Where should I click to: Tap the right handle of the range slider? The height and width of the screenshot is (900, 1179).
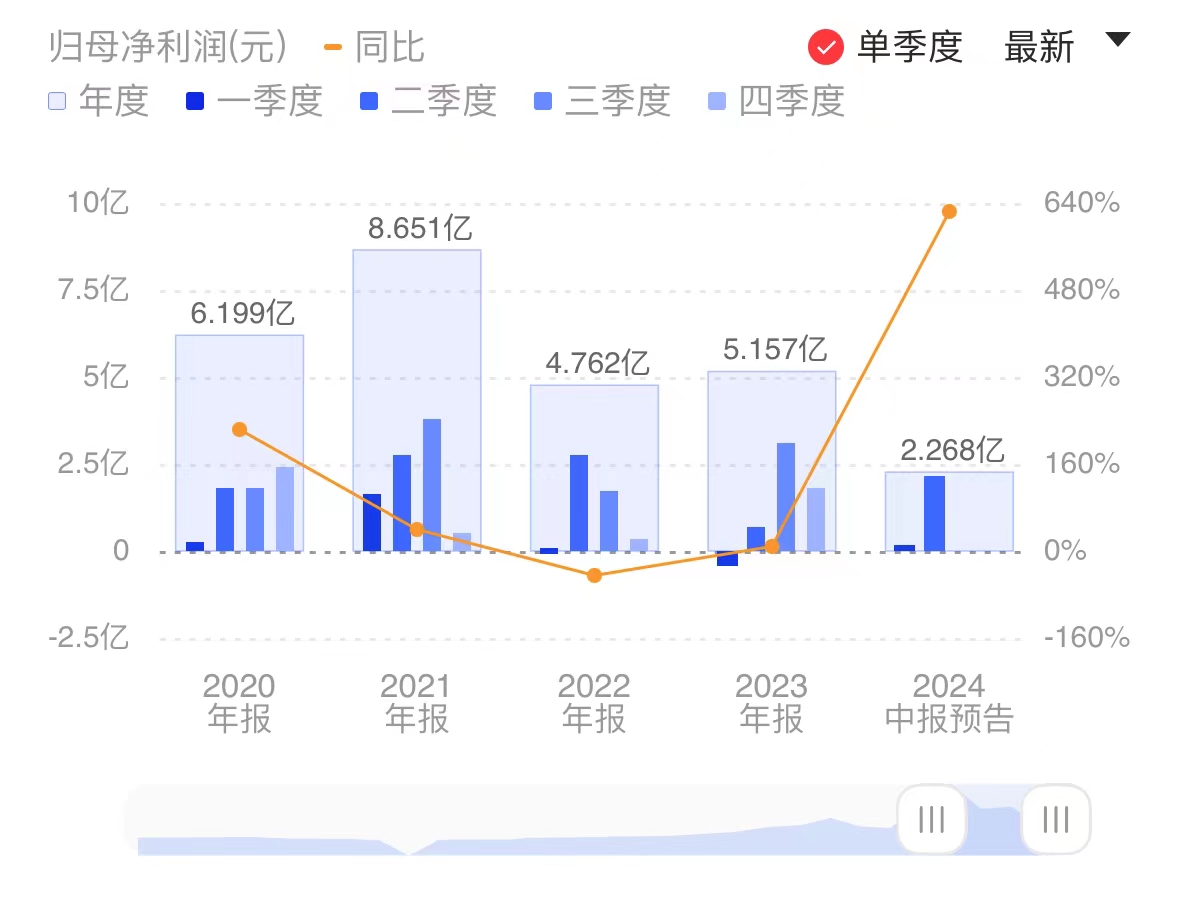pyautogui.click(x=1055, y=820)
